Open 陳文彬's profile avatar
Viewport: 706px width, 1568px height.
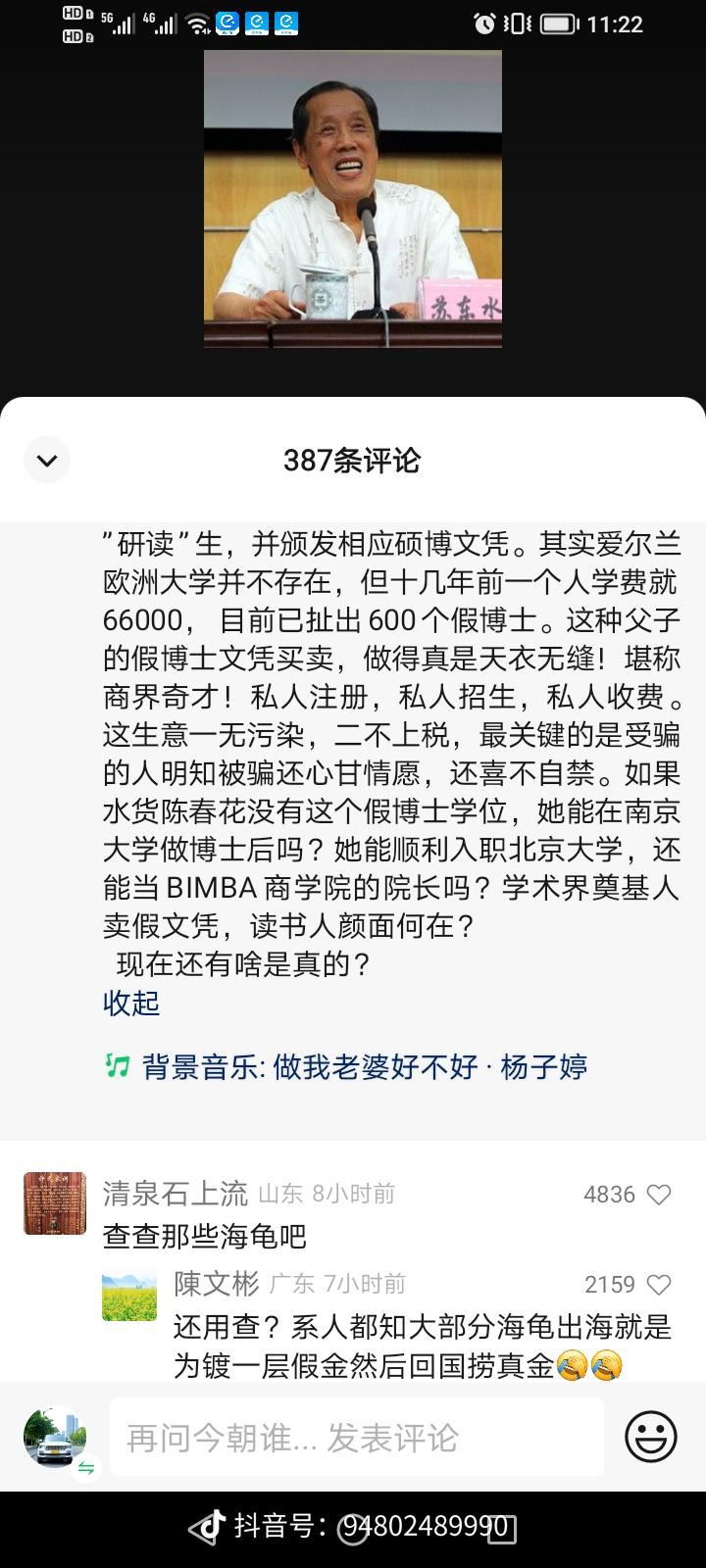(129, 1295)
